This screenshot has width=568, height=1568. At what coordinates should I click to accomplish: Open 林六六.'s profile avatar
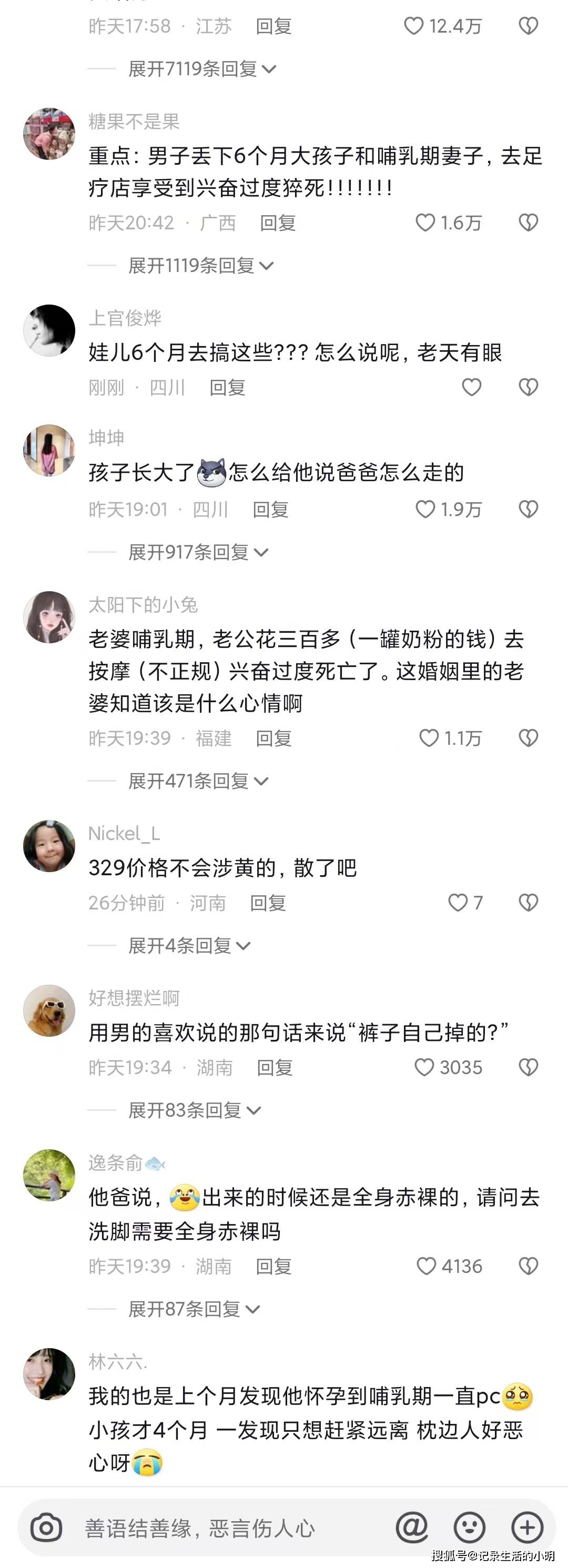(x=49, y=1374)
